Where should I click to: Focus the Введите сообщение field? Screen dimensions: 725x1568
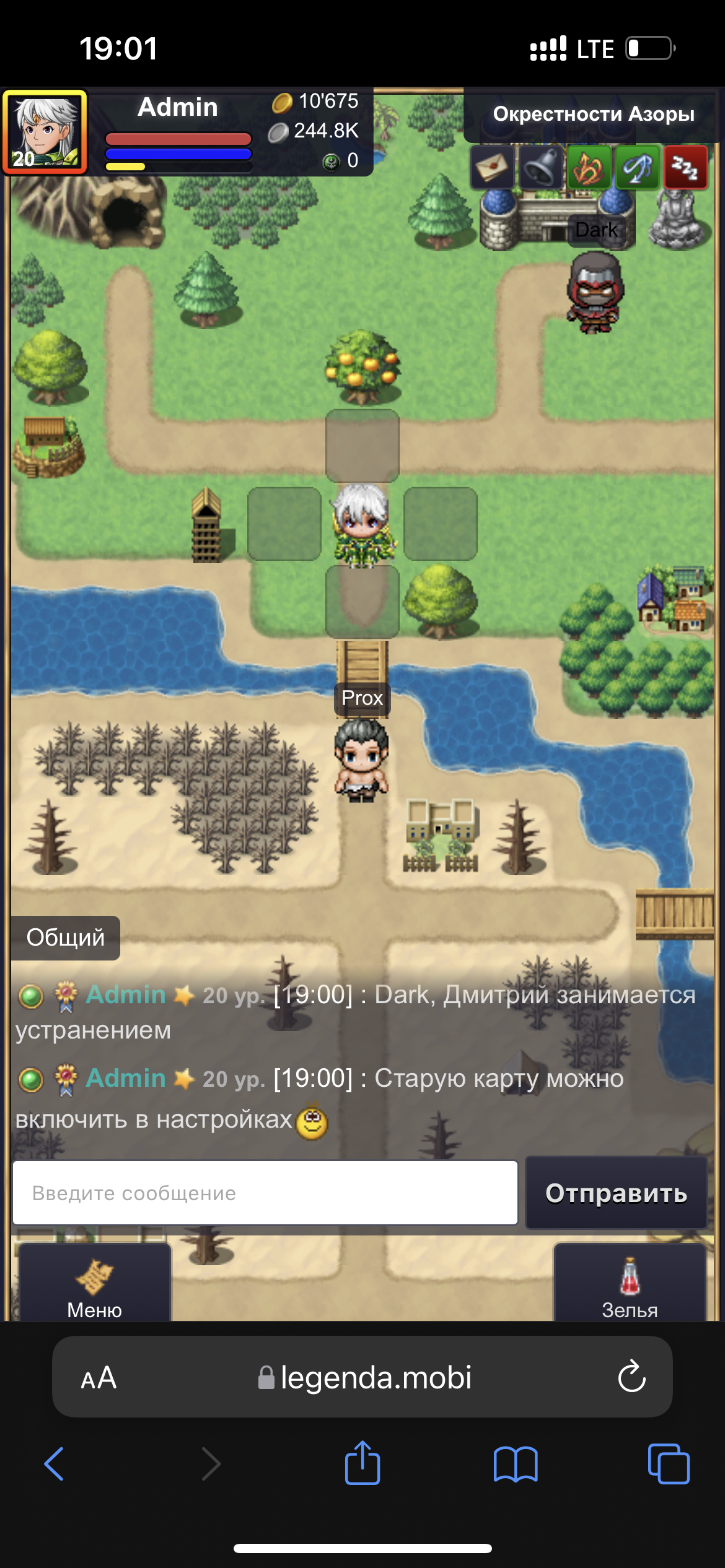pyautogui.click(x=265, y=1193)
